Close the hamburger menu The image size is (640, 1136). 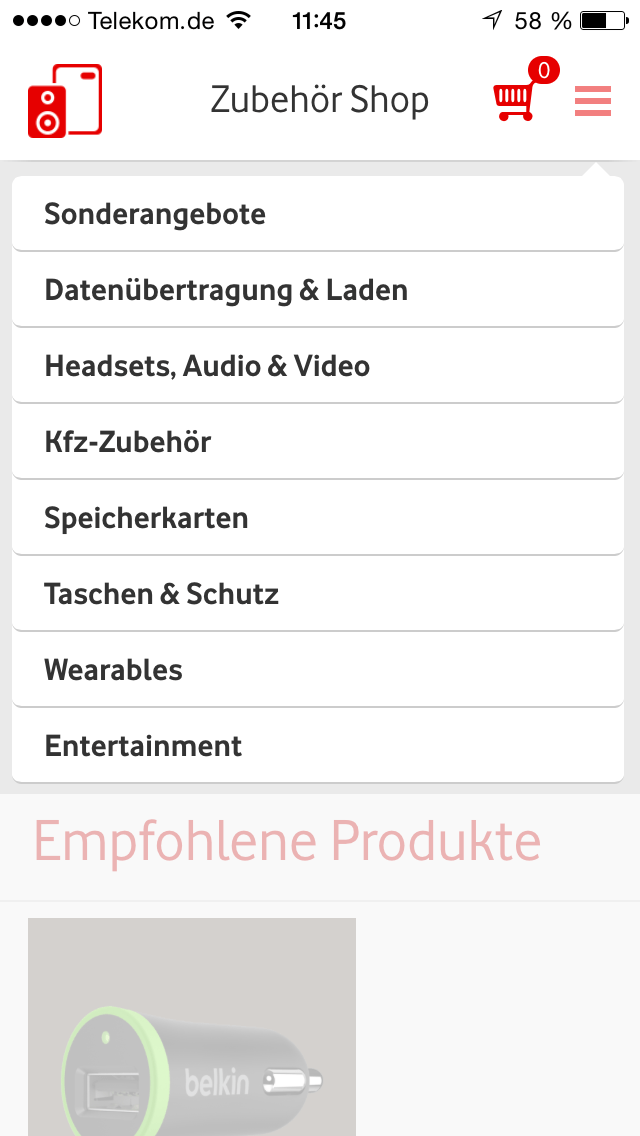click(593, 101)
